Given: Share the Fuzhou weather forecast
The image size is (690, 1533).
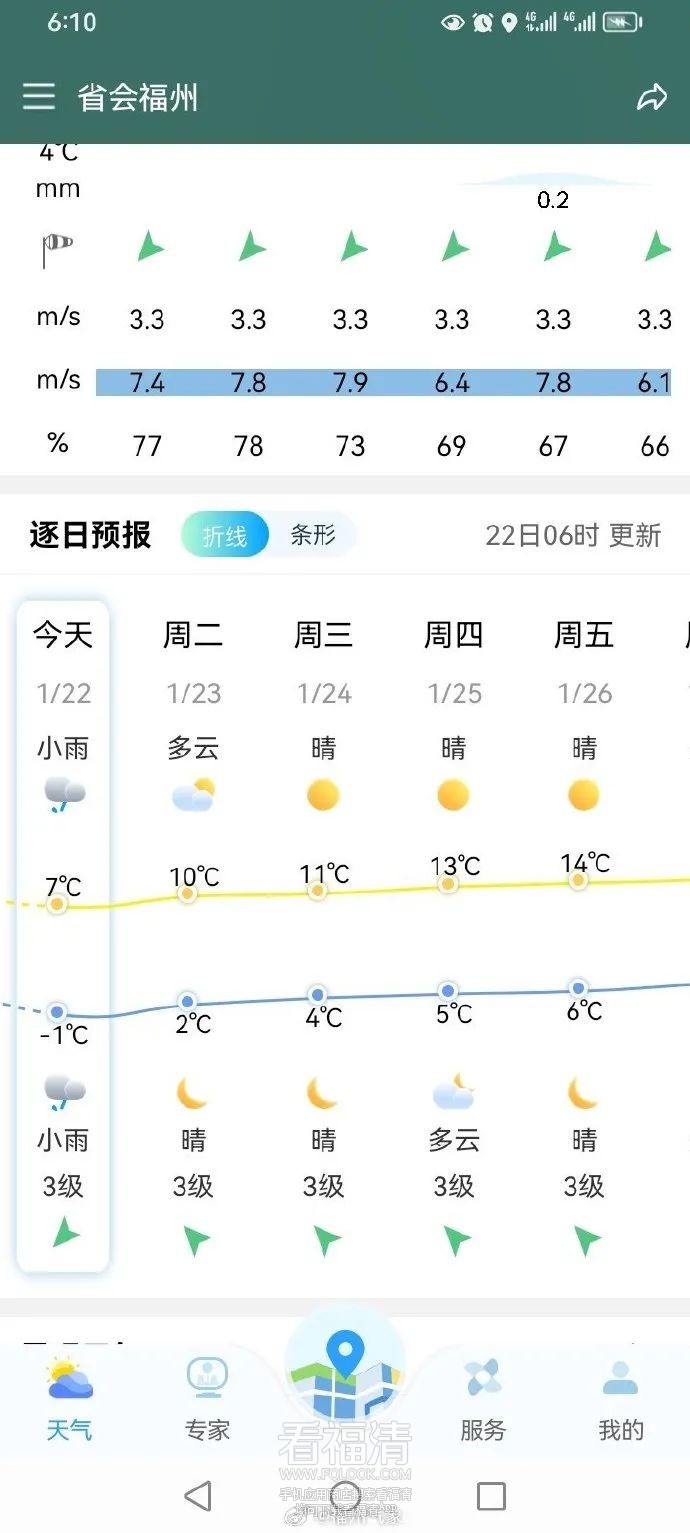Looking at the screenshot, I should point(652,98).
